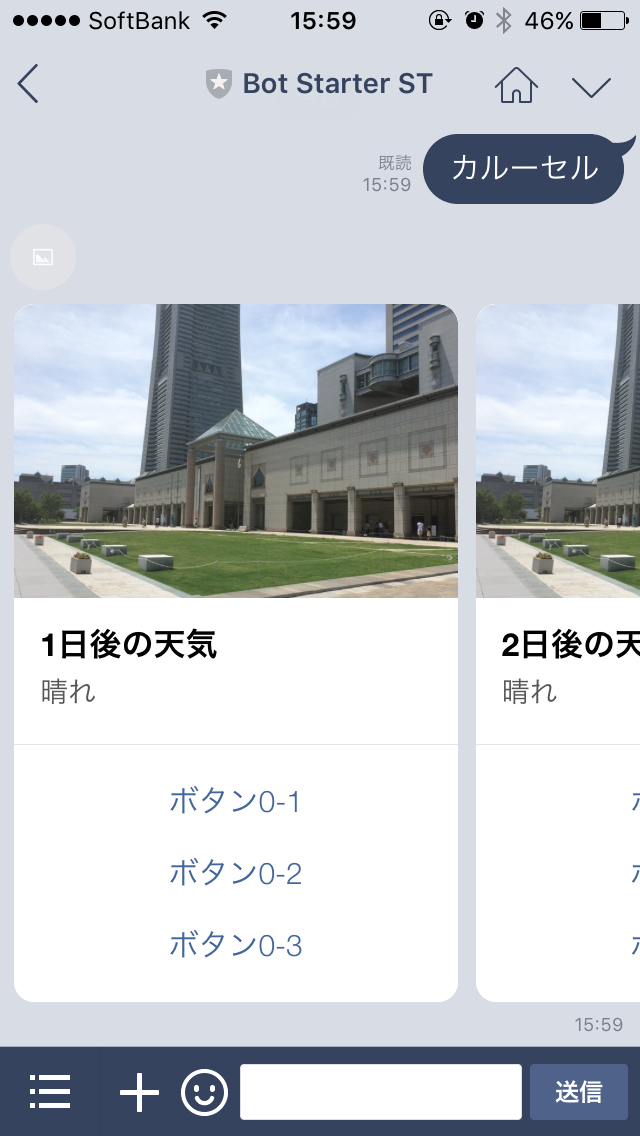This screenshot has height=1136, width=640.
Task: Open the 1日後の天気 card image
Action: [x=236, y=451]
